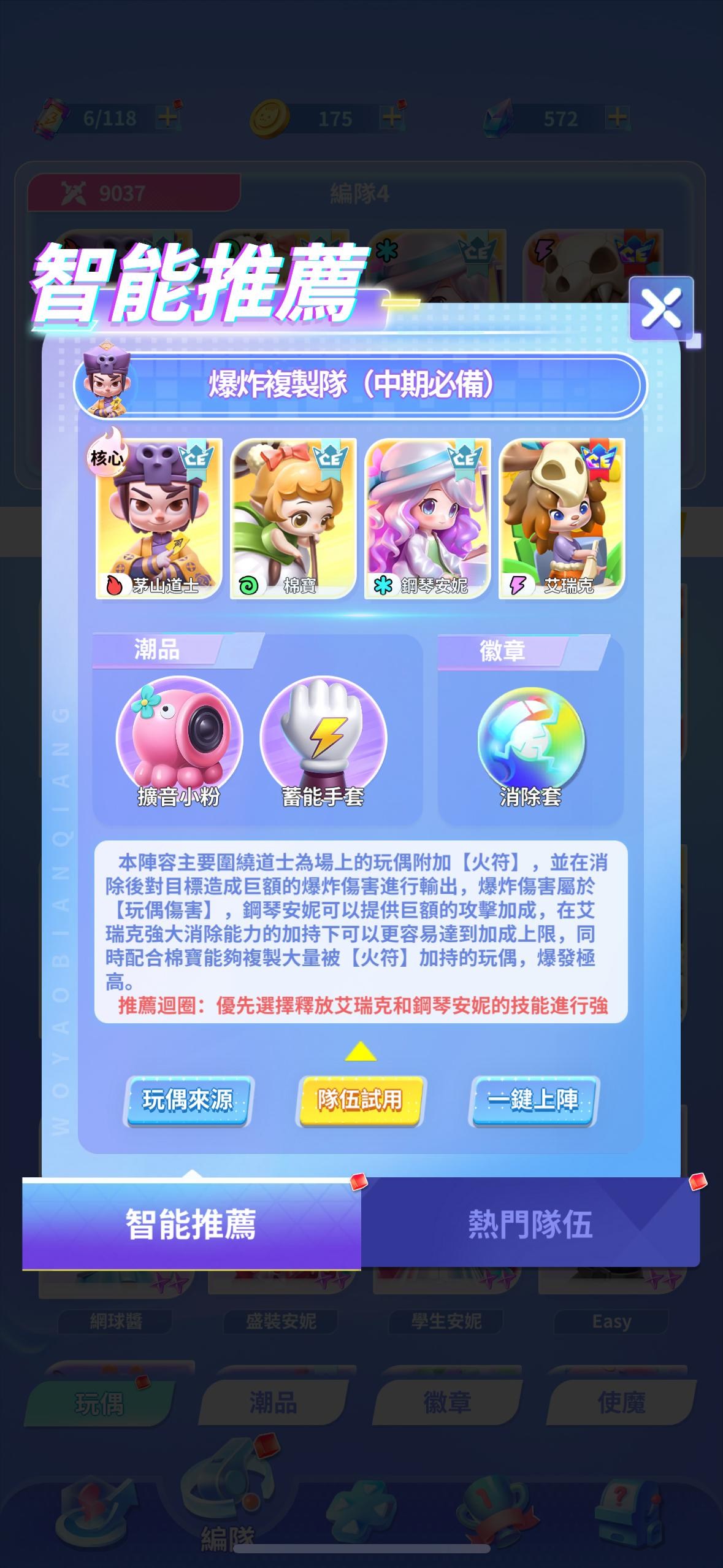The image size is (723, 1568).
Task: Open the 棉寶 character card
Action: (293, 518)
